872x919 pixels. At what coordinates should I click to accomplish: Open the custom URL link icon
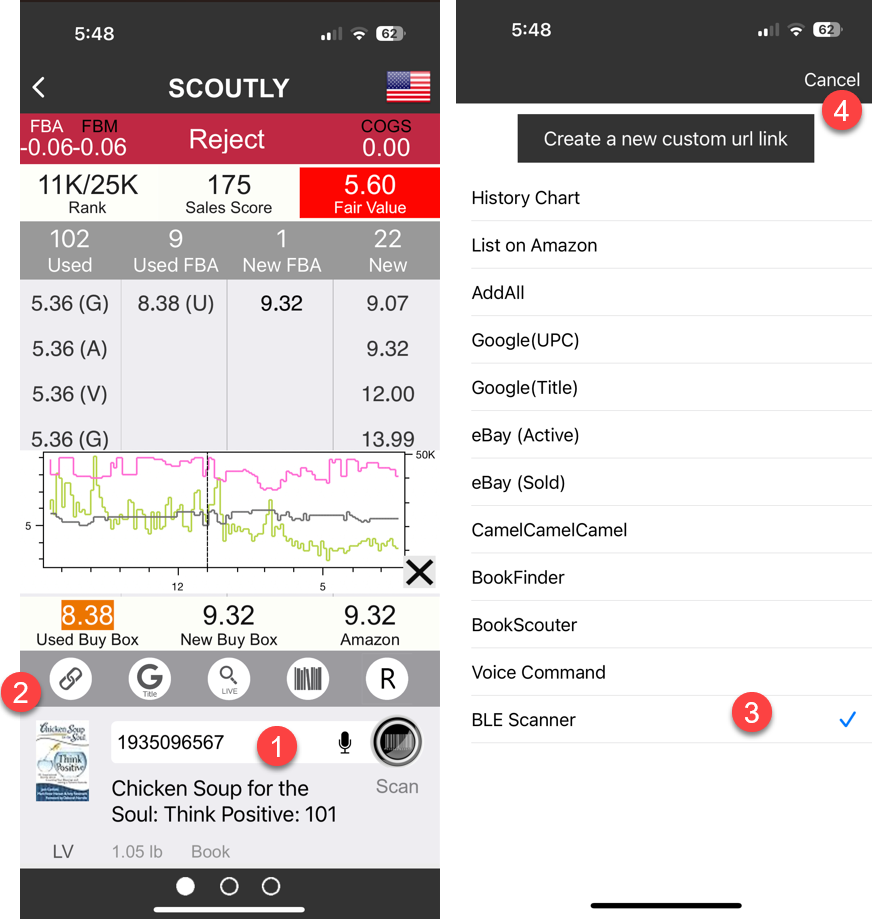pos(70,680)
